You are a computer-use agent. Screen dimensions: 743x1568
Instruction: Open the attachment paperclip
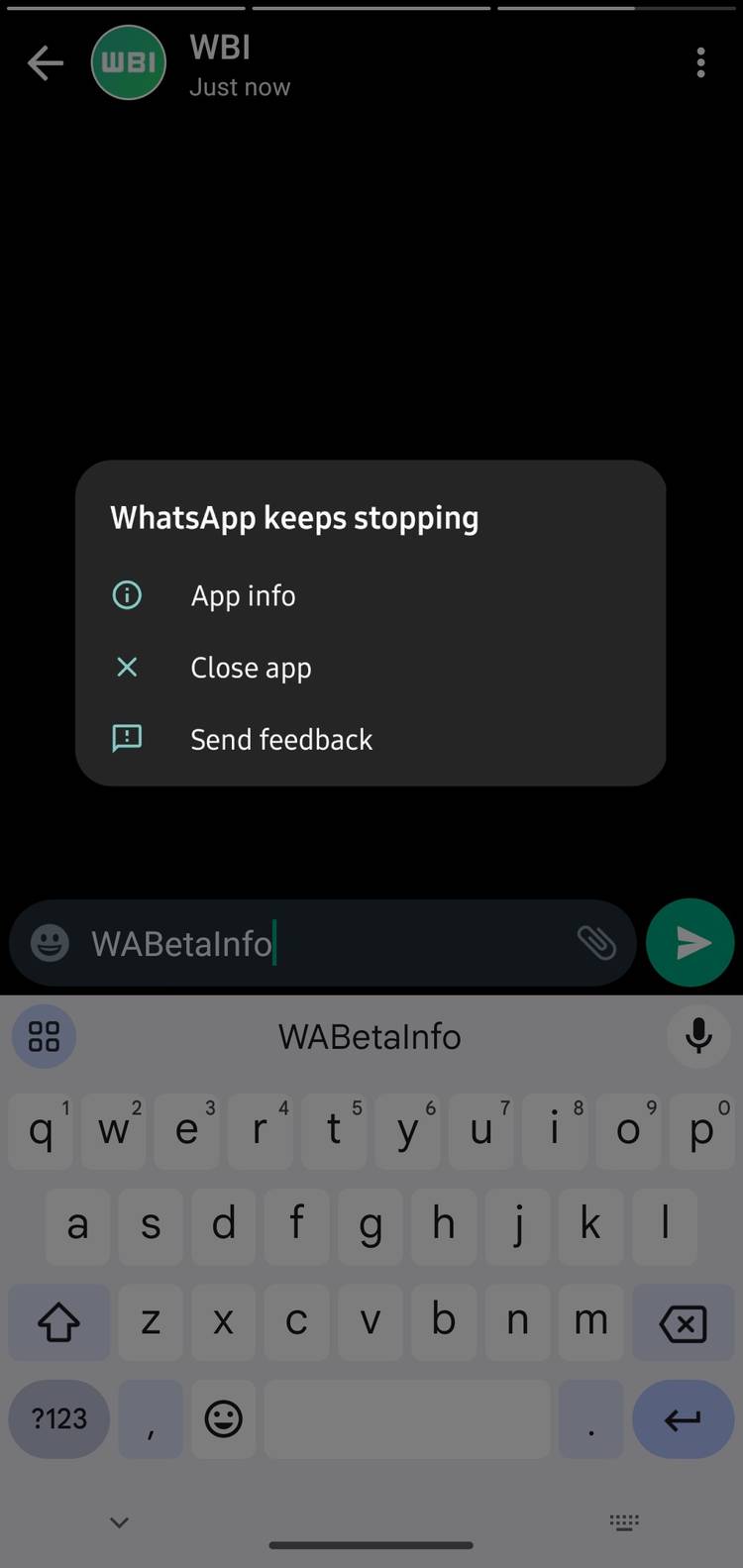(596, 943)
